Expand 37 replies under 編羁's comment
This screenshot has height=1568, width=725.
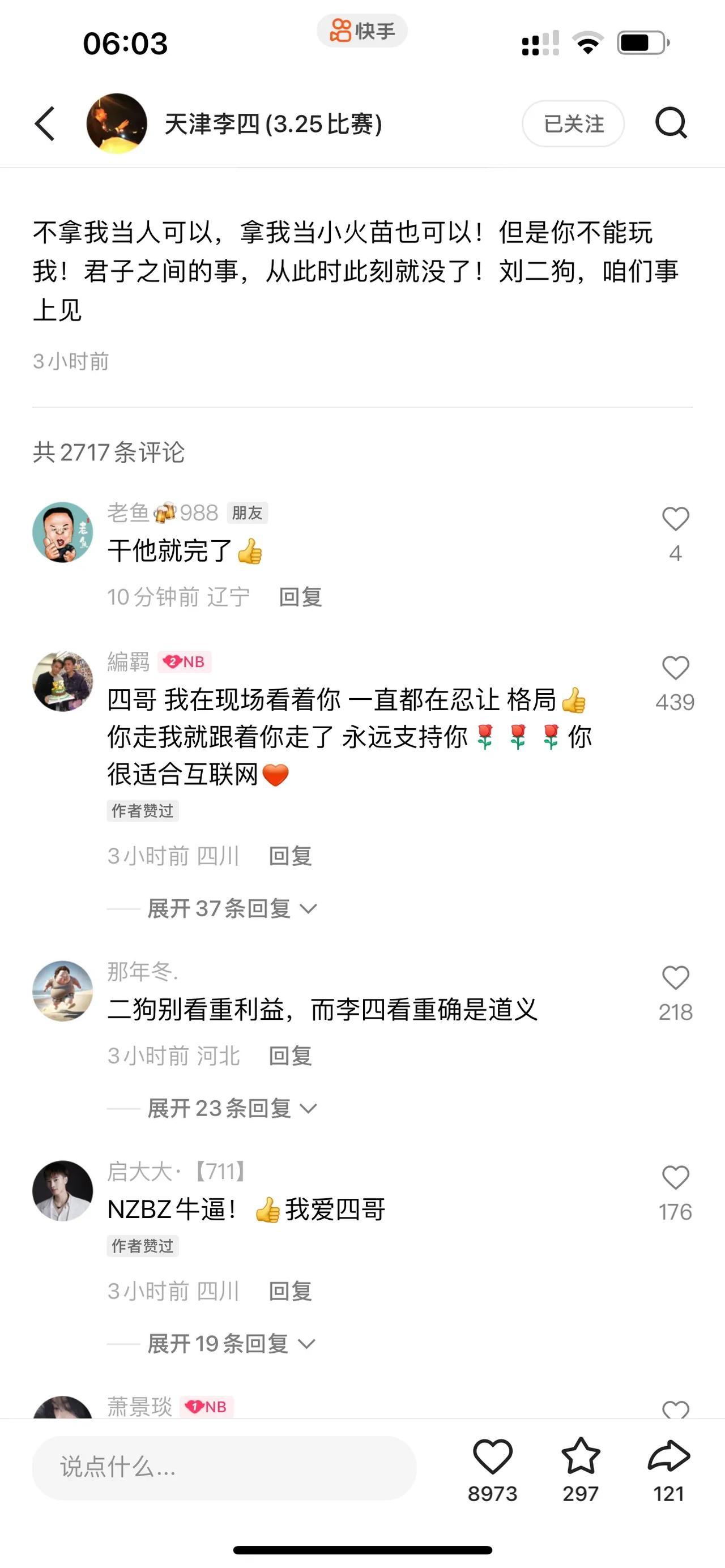(x=231, y=909)
